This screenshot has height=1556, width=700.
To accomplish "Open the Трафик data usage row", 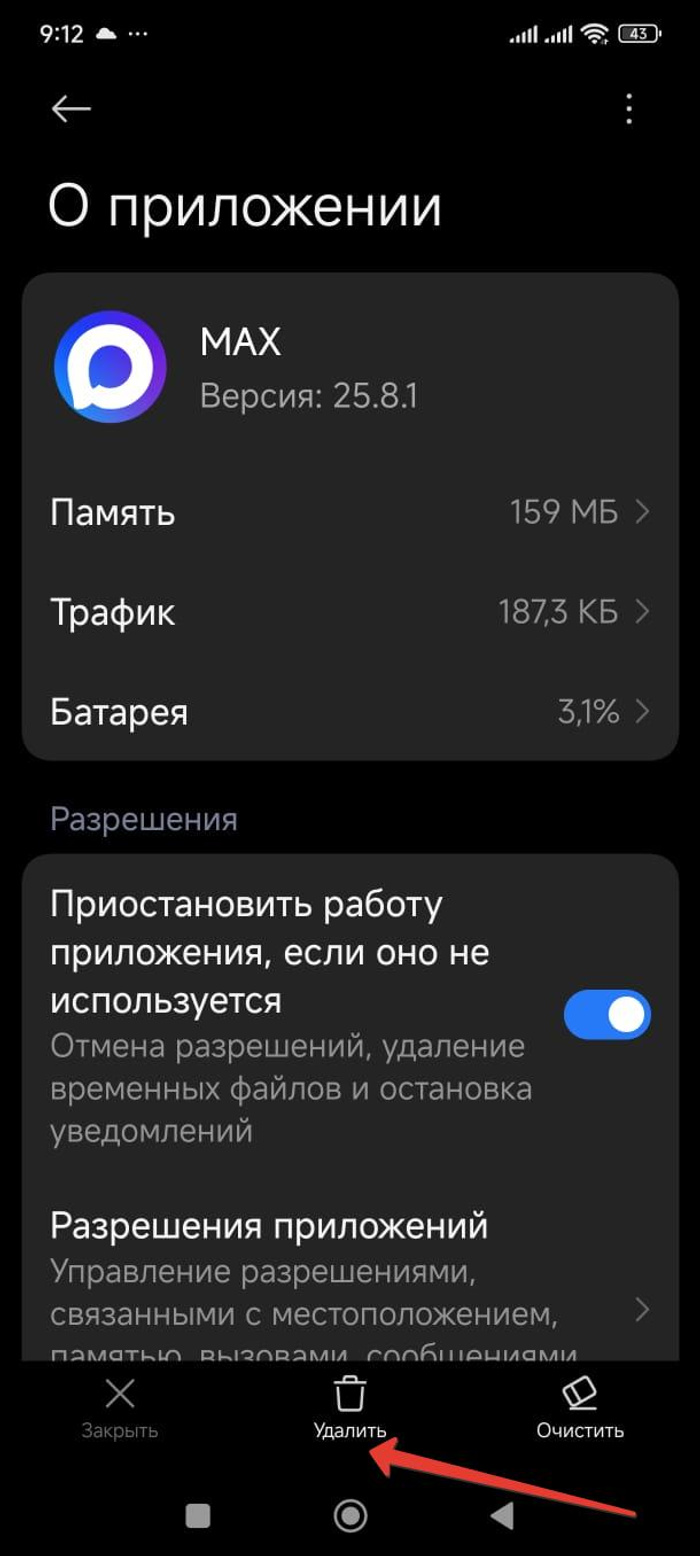I will pyautogui.click(x=350, y=612).
